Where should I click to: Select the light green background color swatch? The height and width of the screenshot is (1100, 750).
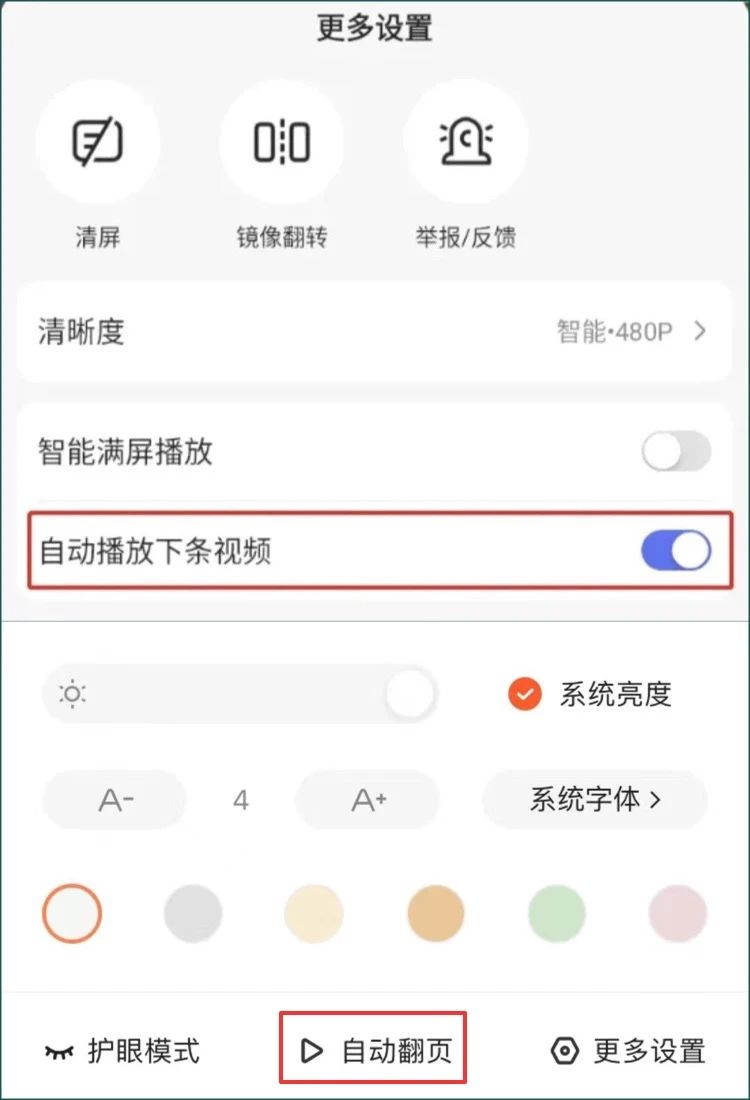555,913
